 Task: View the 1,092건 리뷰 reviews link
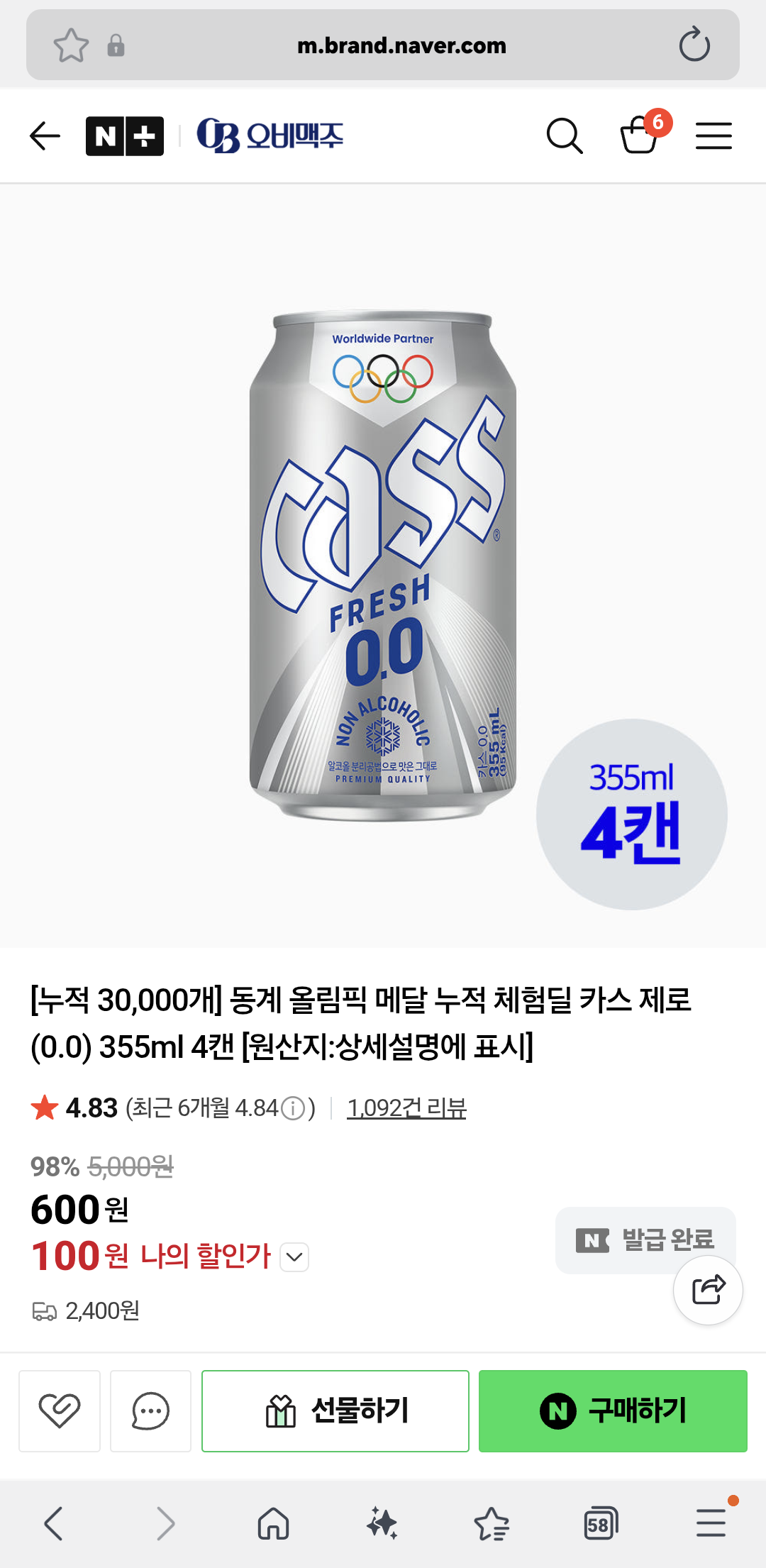(406, 1108)
